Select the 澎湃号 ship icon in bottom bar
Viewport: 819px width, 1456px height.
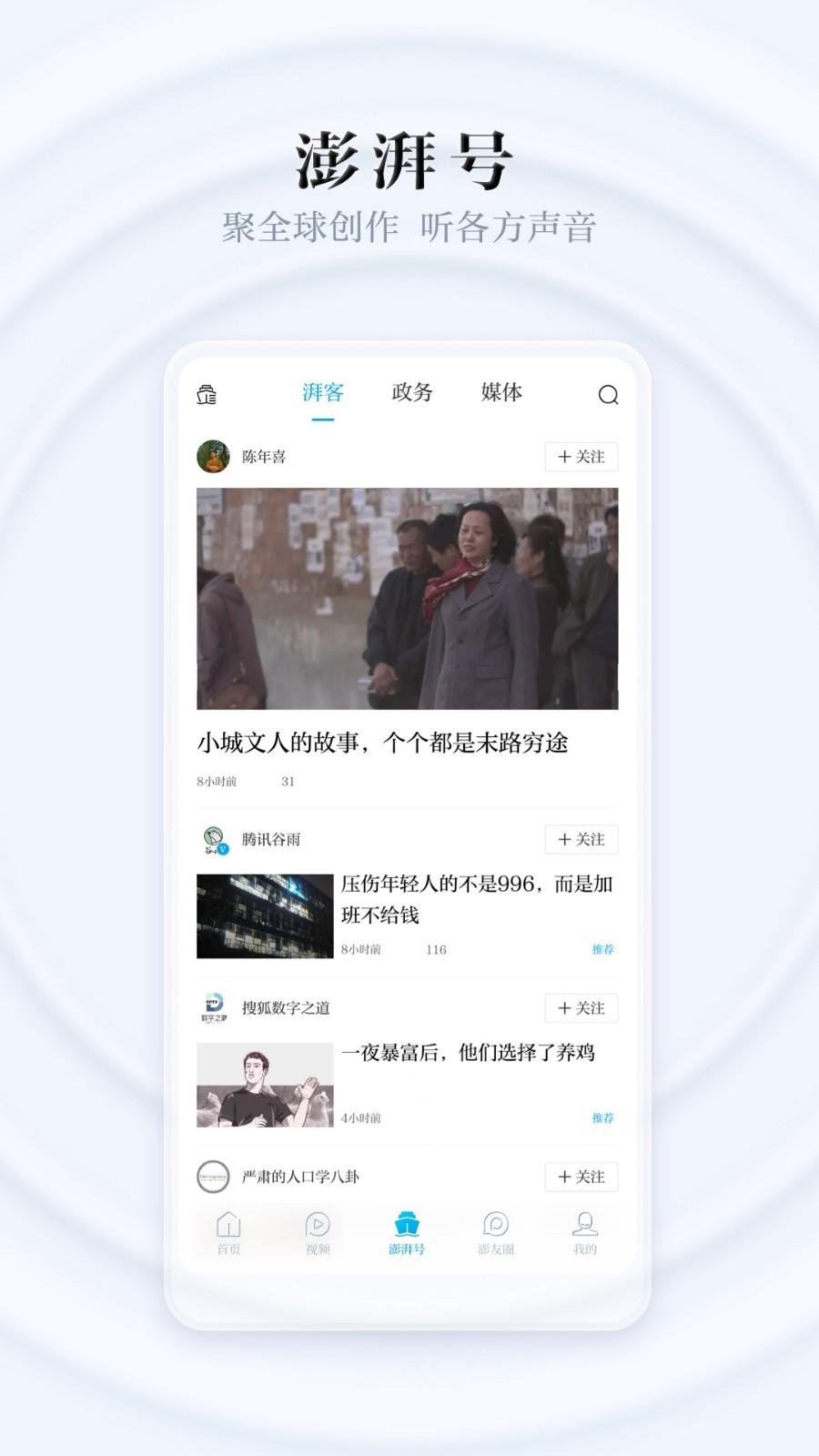pyautogui.click(x=405, y=1224)
